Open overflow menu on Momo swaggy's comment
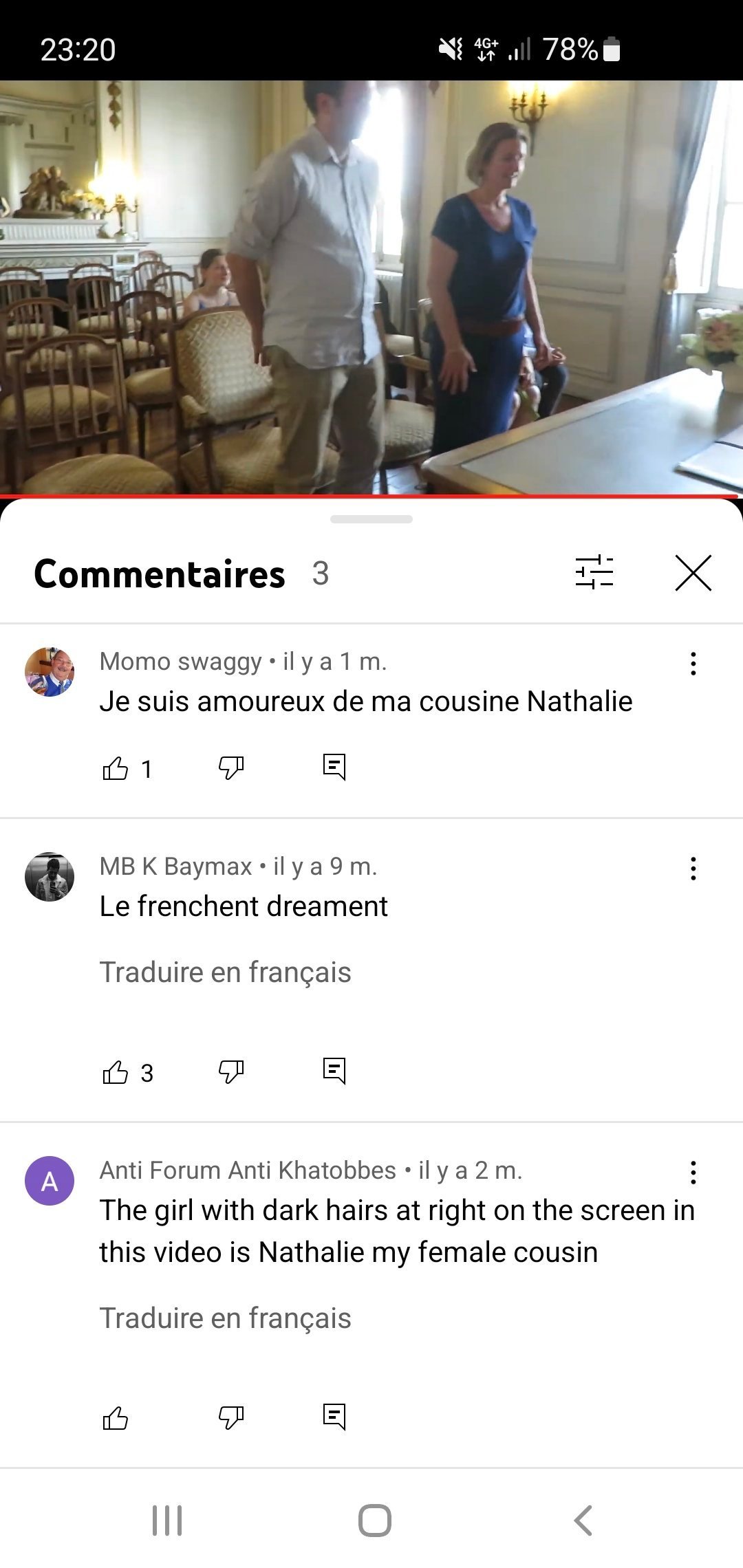This screenshot has width=743, height=1568. pos(693,664)
